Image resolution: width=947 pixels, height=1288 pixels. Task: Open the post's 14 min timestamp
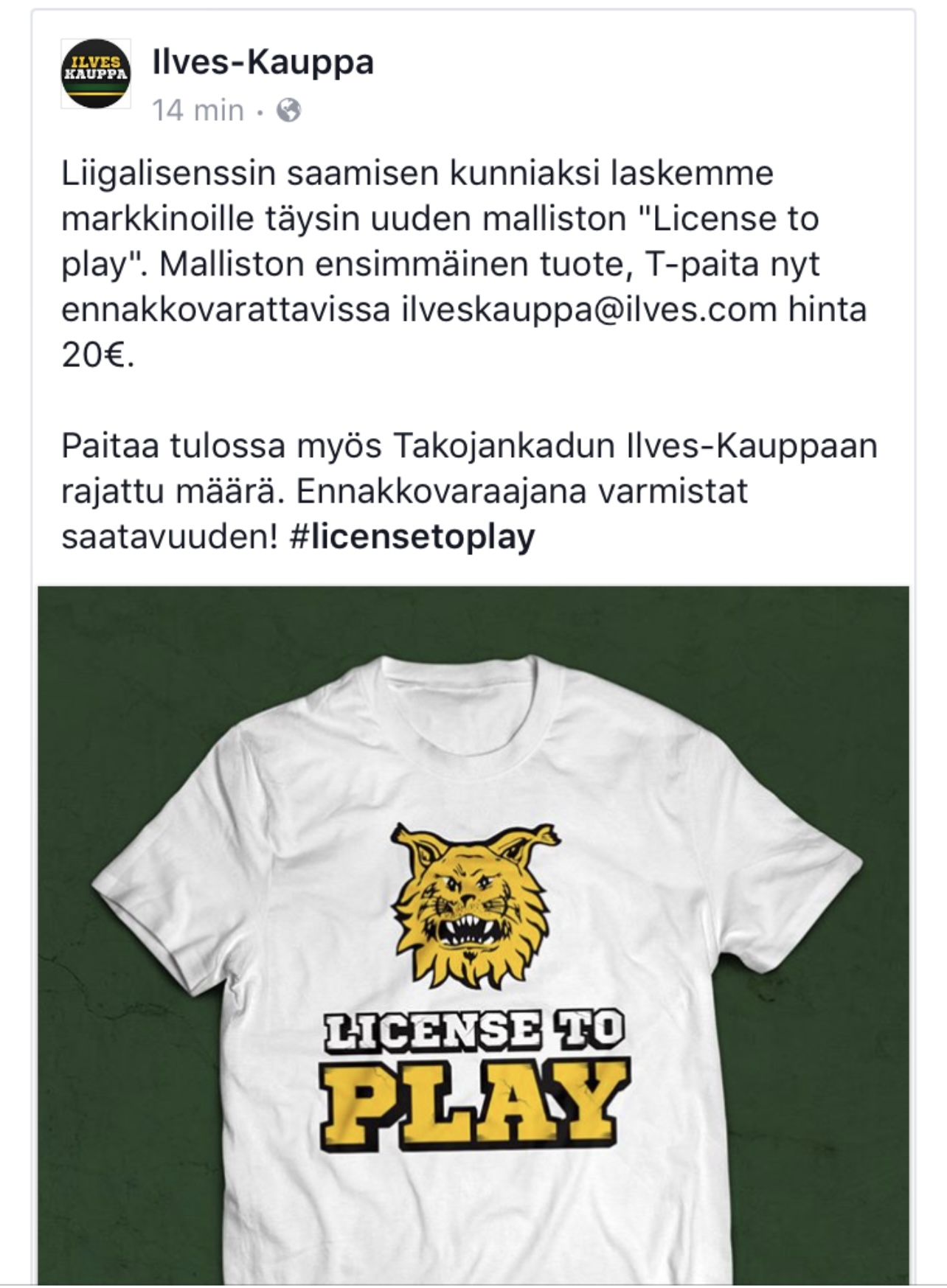click(198, 111)
